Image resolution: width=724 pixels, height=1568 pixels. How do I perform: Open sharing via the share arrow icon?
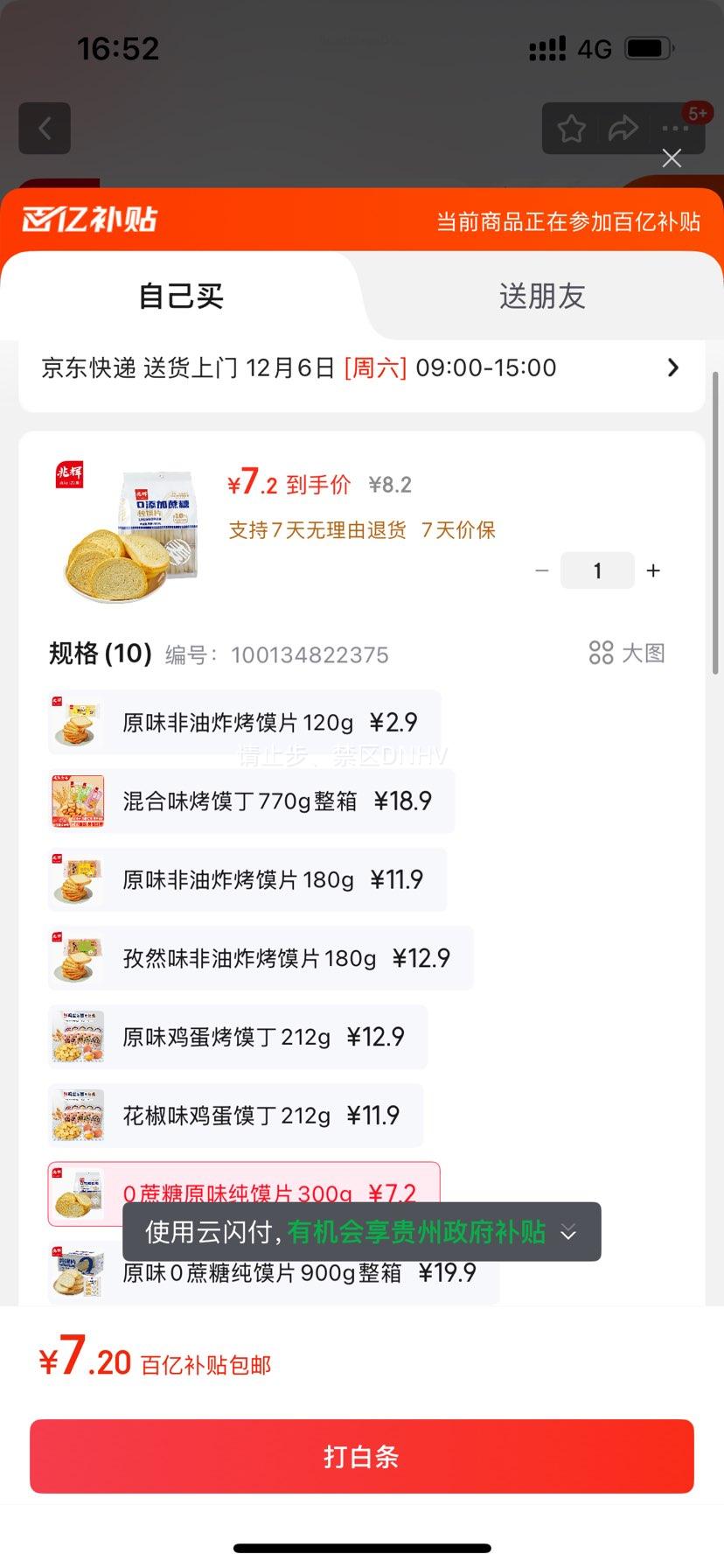tap(623, 128)
